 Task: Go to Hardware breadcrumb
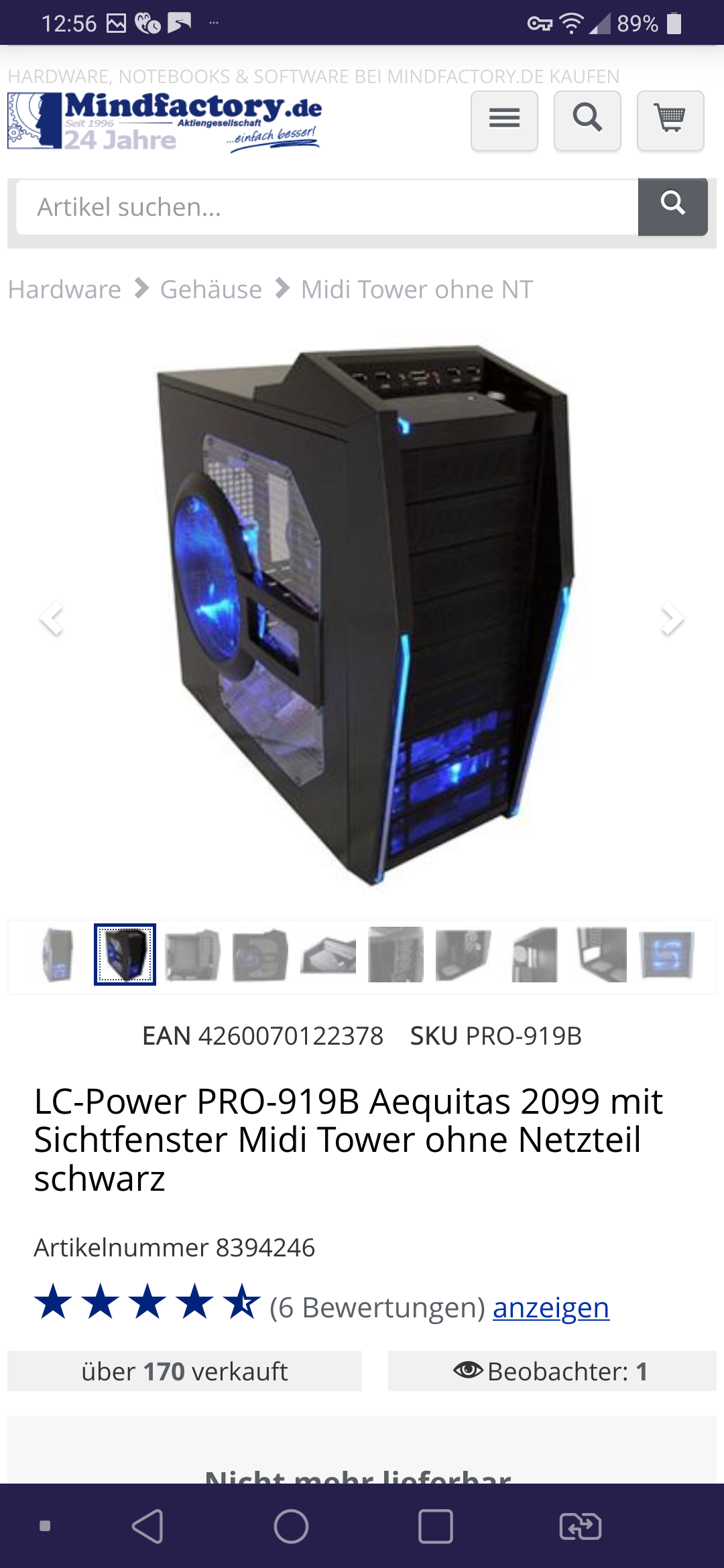point(64,289)
